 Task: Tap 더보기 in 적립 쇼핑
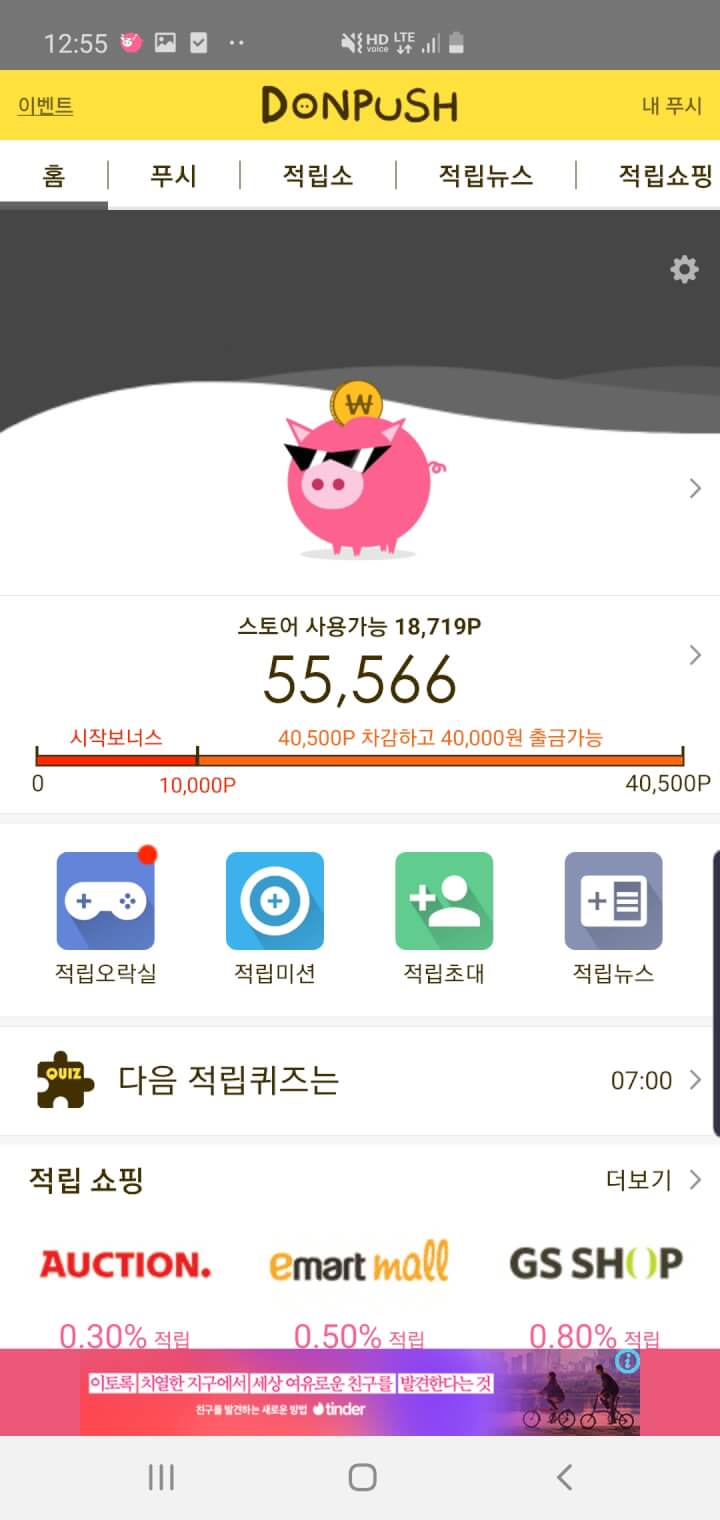tap(652, 1180)
